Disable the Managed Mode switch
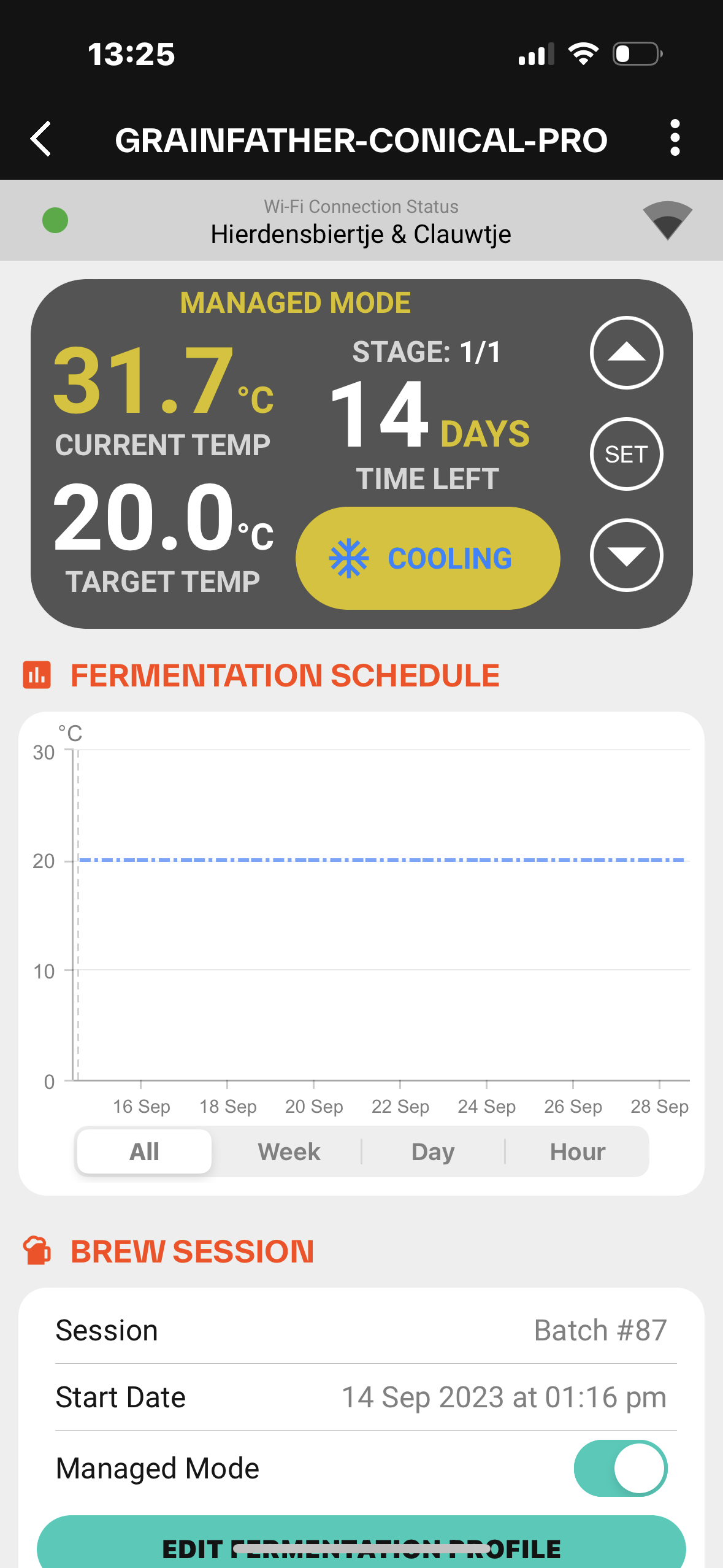The width and height of the screenshot is (723, 1568). pyautogui.click(x=621, y=1468)
